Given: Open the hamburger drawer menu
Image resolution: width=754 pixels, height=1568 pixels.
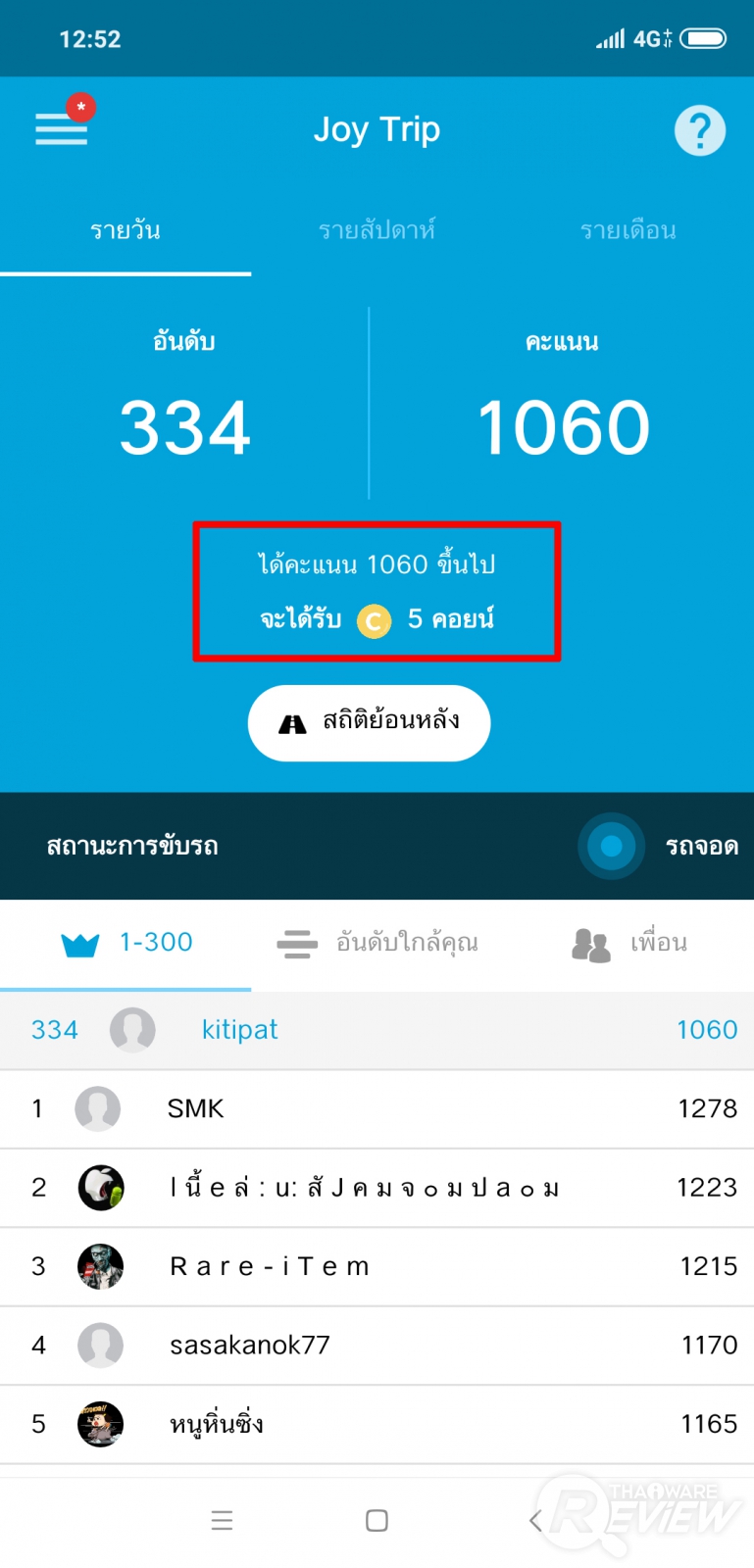Looking at the screenshot, I should coord(61,128).
